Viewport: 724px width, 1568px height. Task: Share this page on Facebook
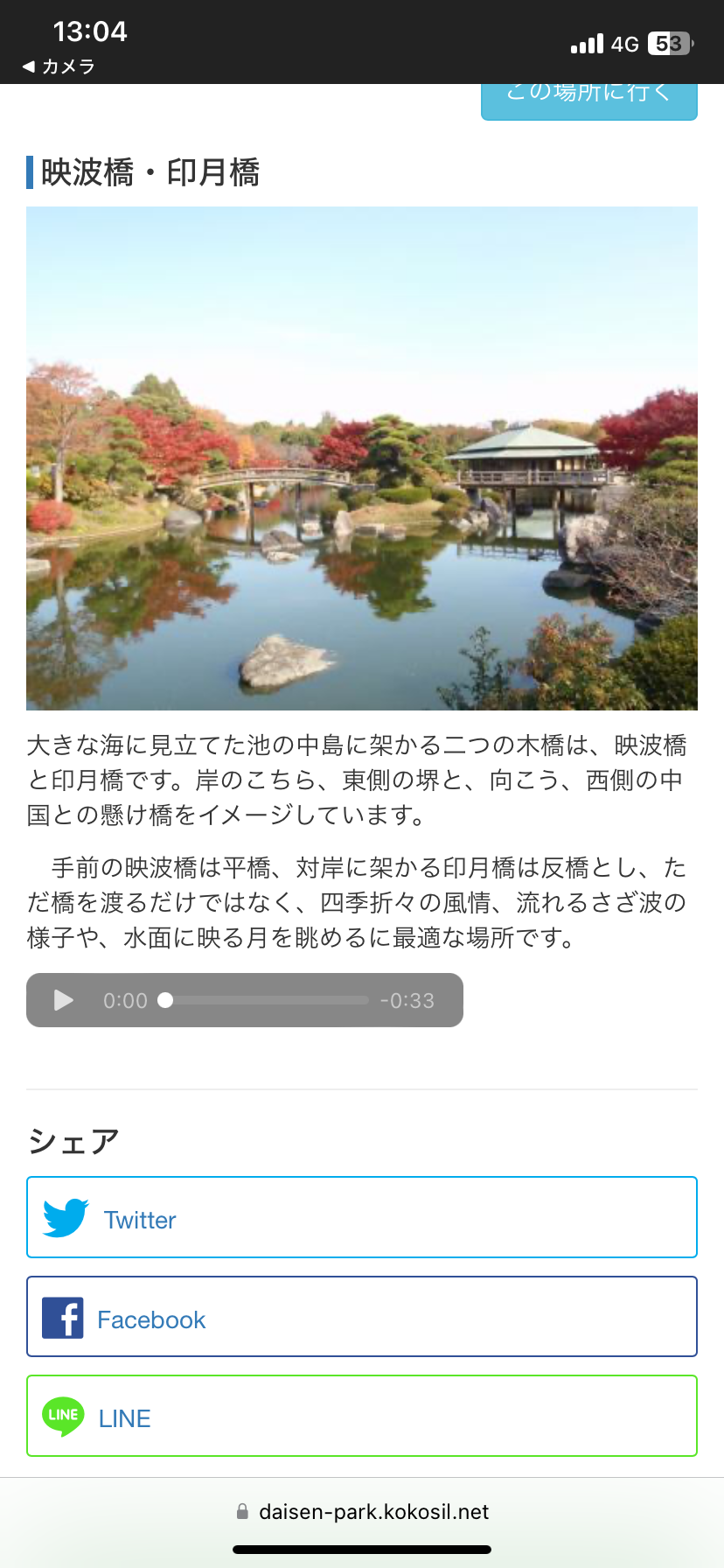[361, 1317]
